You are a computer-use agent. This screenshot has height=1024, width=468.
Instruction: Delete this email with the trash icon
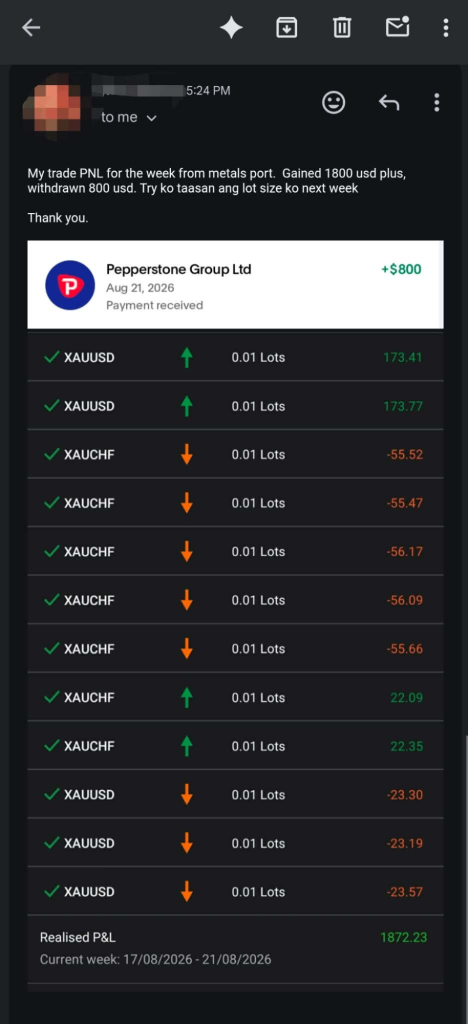click(342, 28)
